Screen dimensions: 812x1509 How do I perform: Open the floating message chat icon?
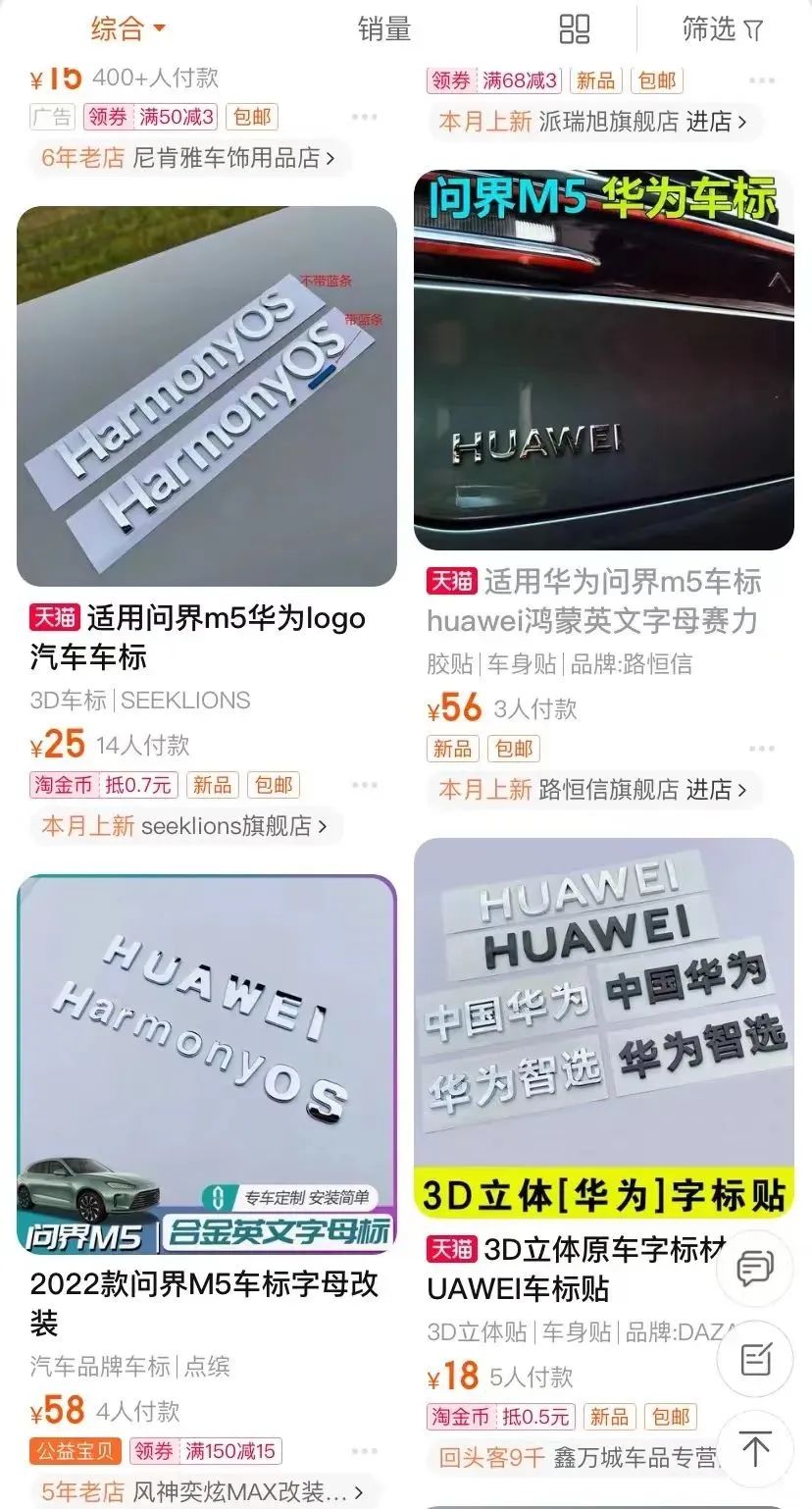tap(754, 1270)
